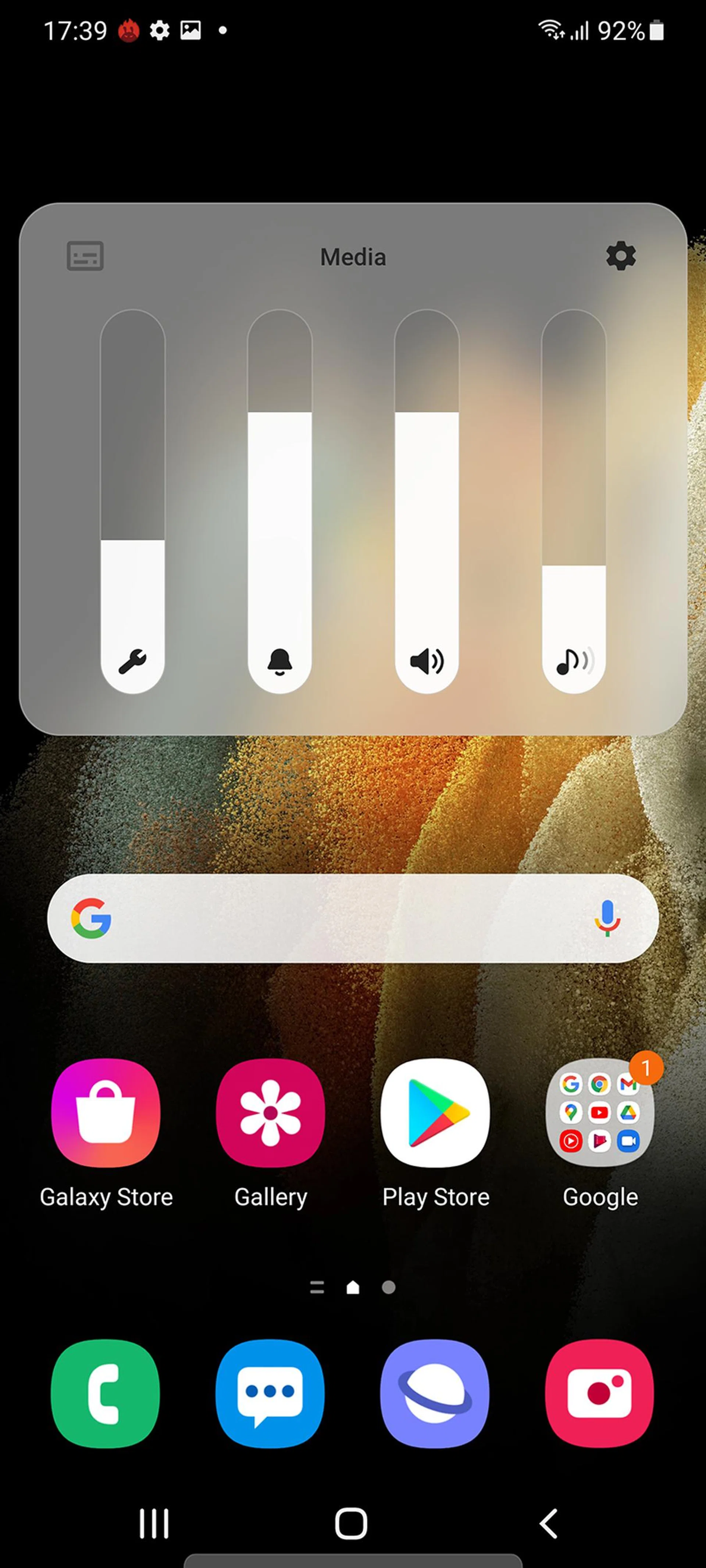Toggle live caption icon in volume panel
This screenshot has width=706, height=1568.
click(x=85, y=256)
